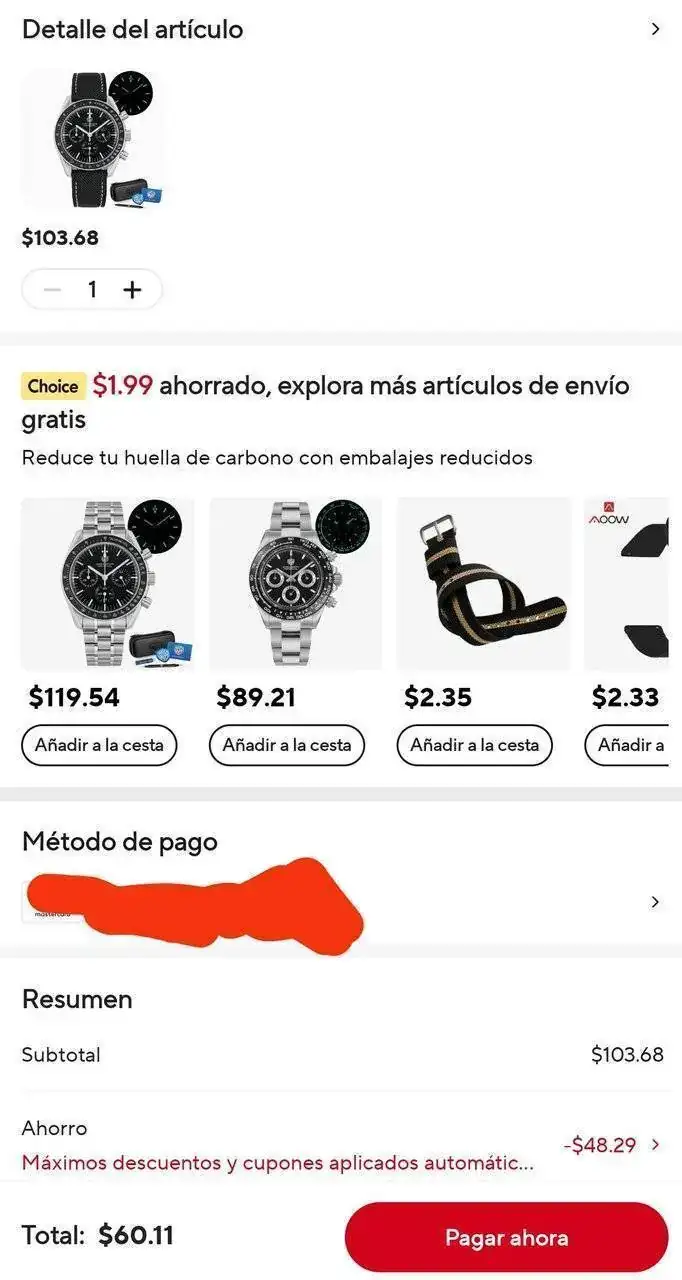The width and height of the screenshot is (682, 1280).
Task: Change the Método de pago
Action: point(655,902)
